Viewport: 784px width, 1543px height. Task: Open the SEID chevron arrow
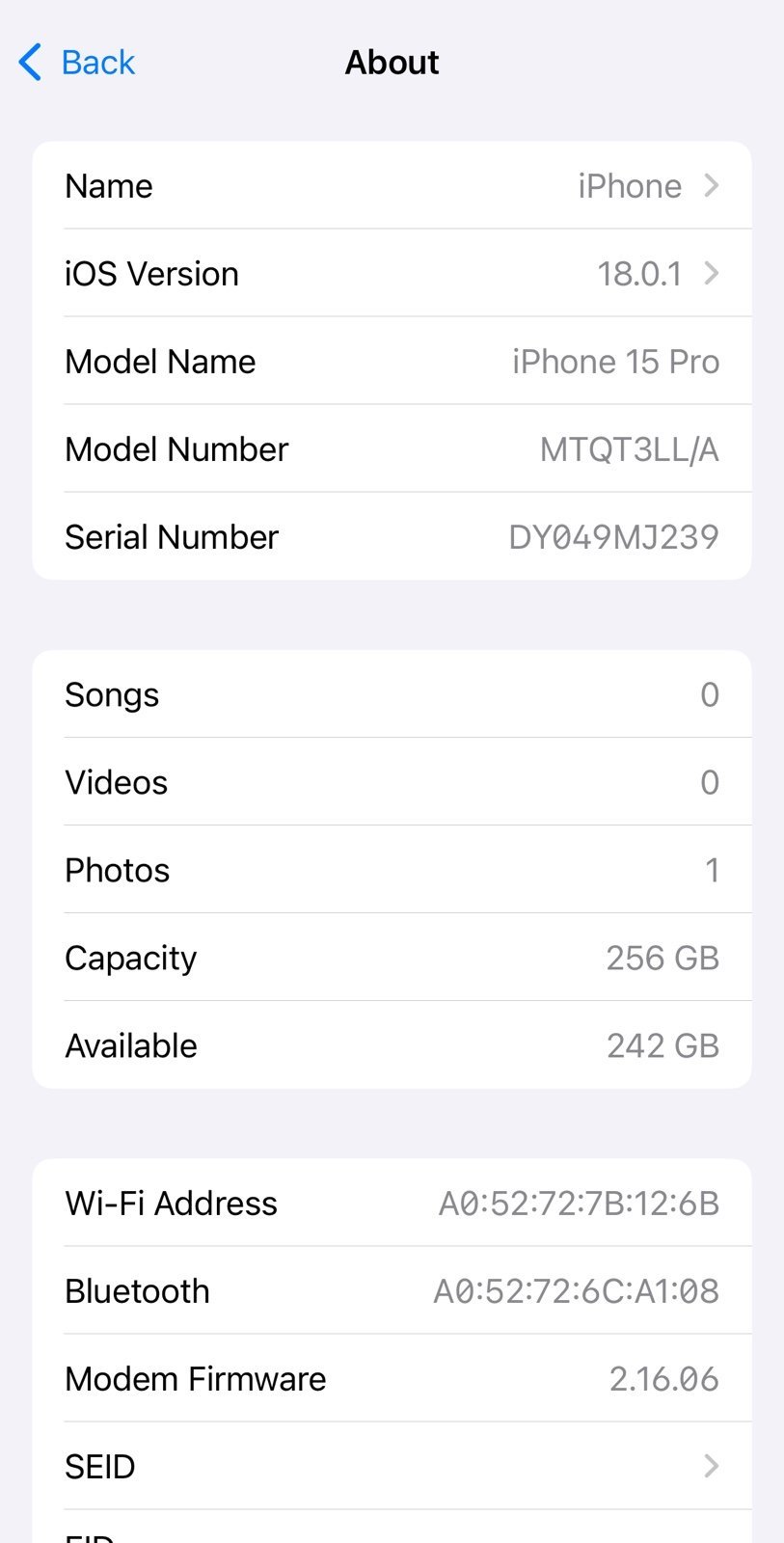coord(712,1466)
